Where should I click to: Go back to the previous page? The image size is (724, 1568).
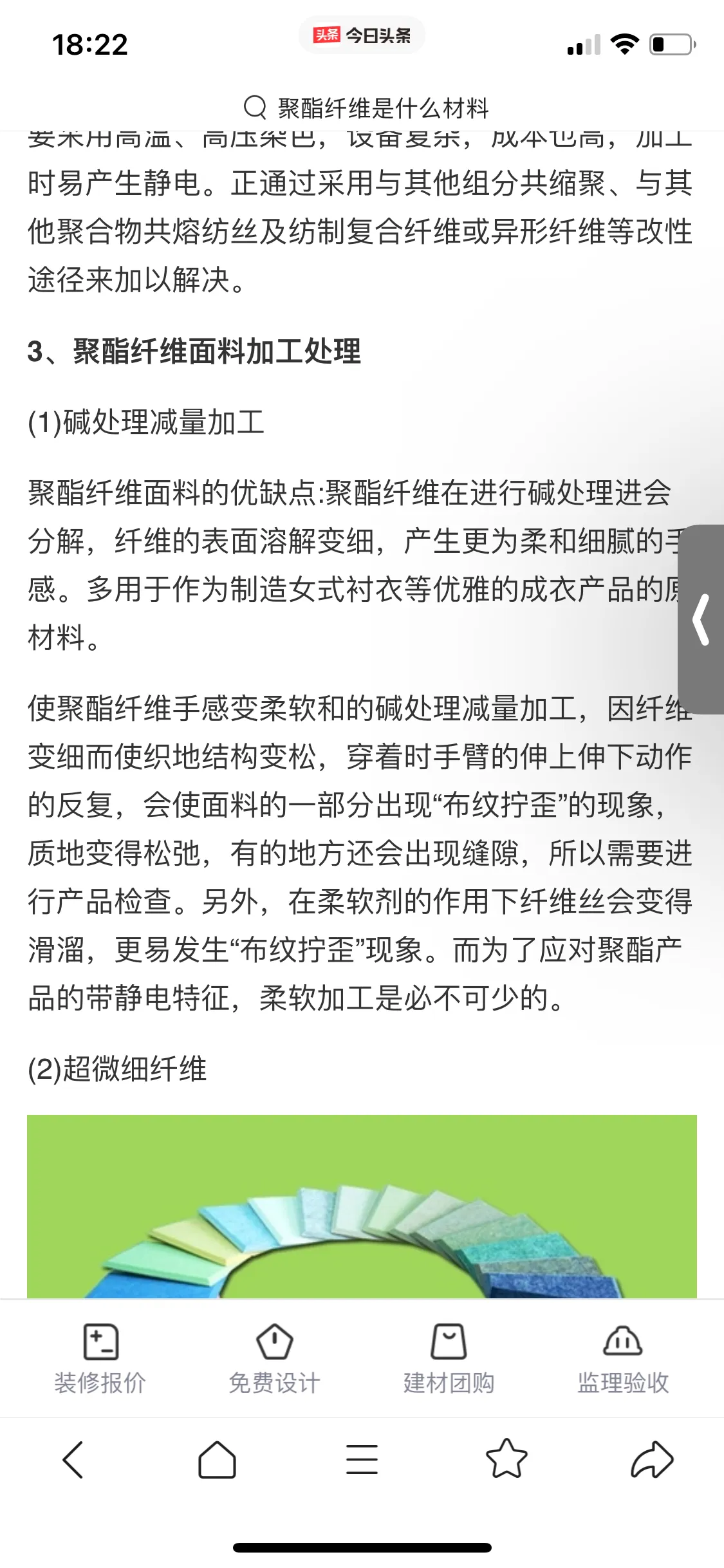click(73, 1460)
